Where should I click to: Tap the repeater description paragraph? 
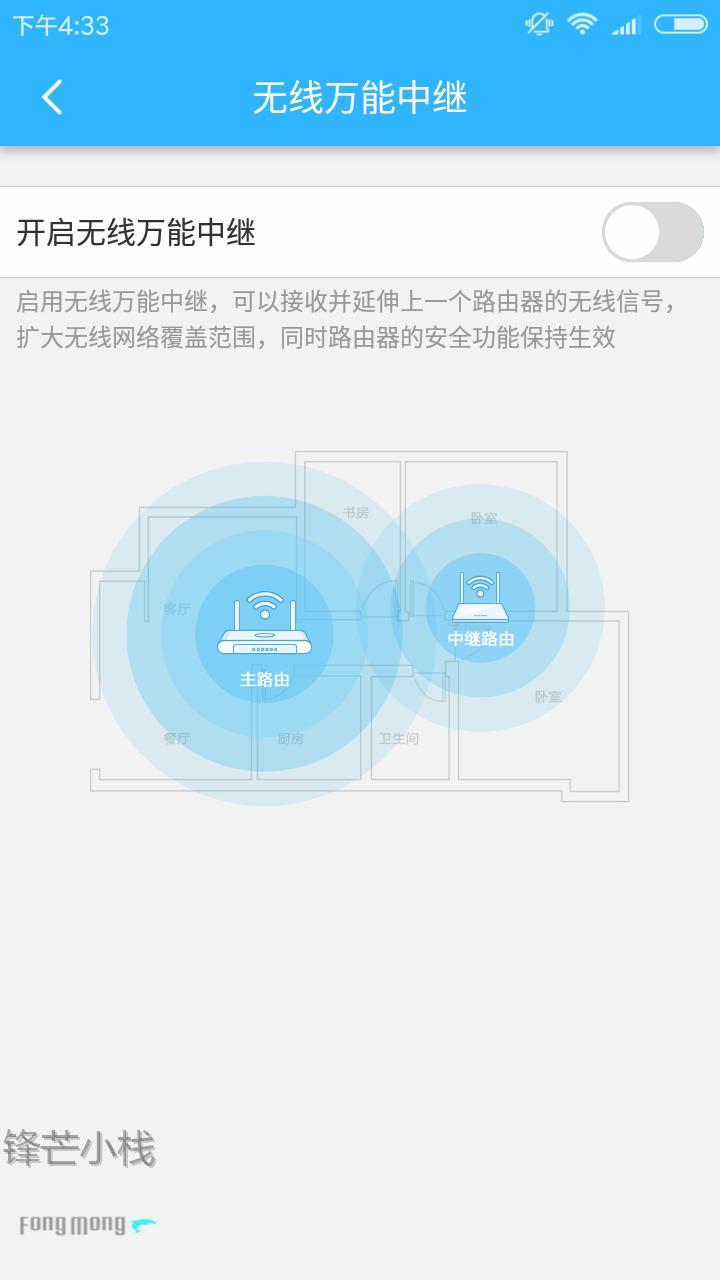click(360, 320)
